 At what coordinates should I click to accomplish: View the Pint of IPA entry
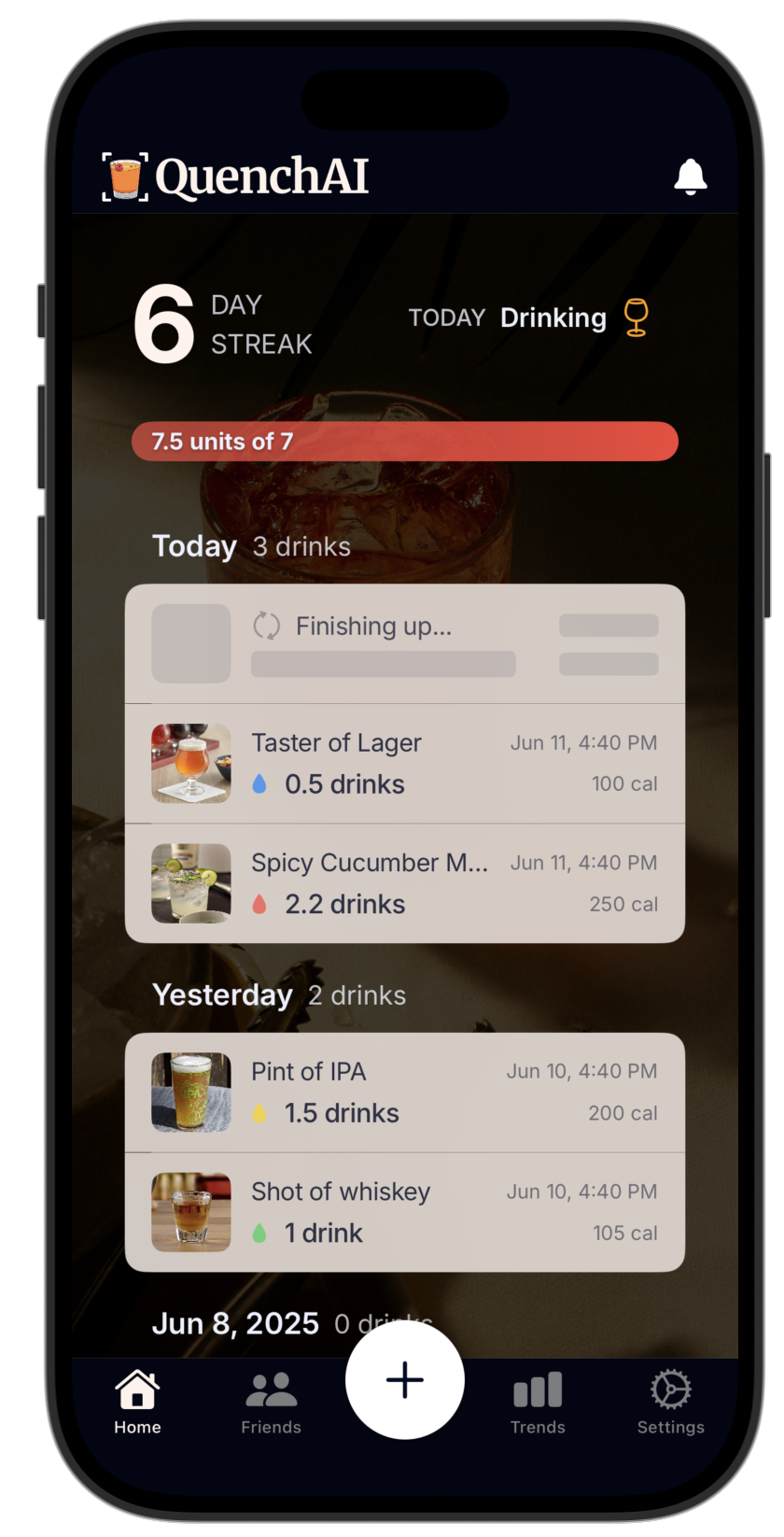pos(404,1093)
